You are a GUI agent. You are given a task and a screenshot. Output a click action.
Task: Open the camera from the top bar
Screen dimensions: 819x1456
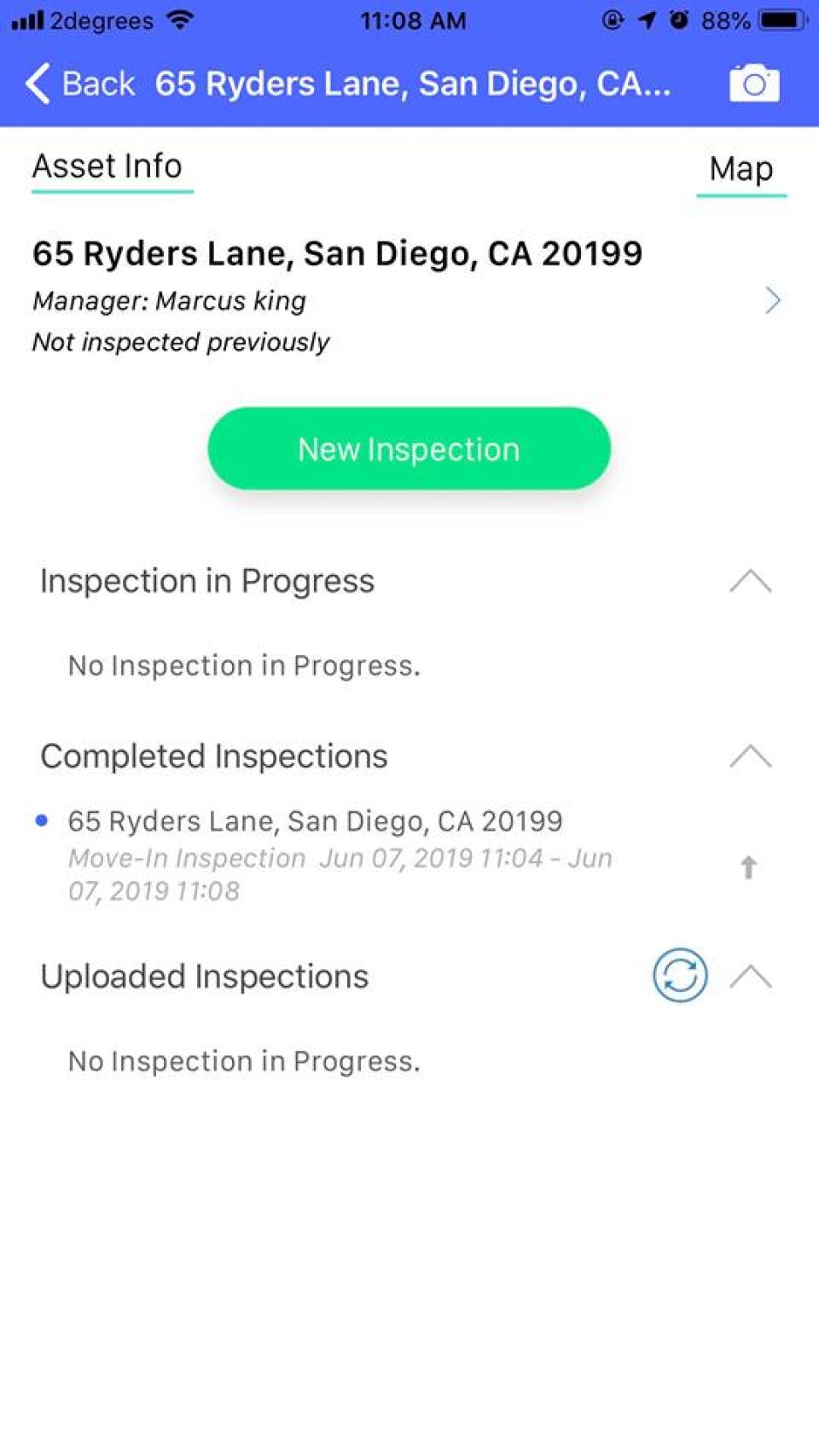[754, 82]
